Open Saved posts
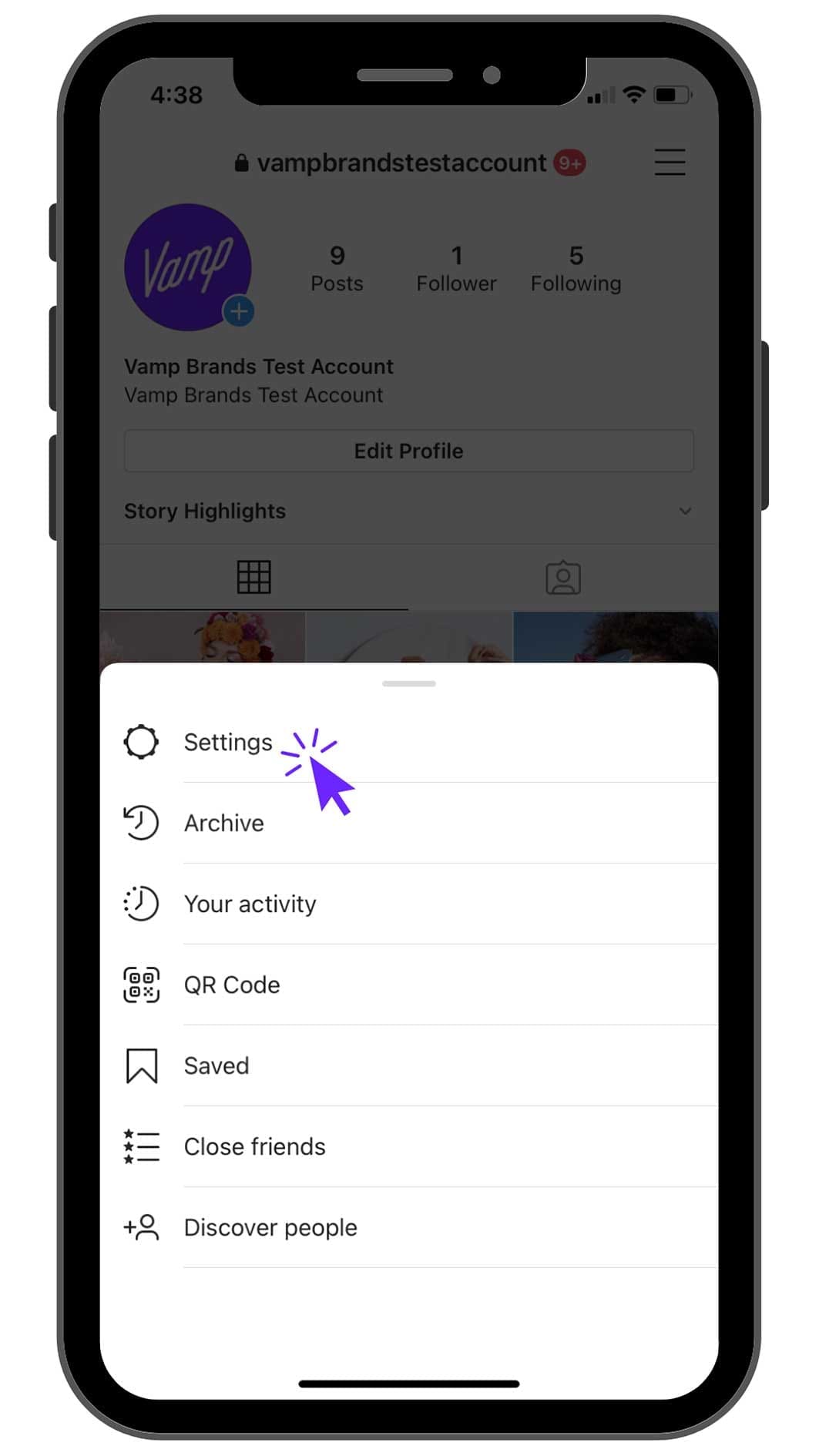Screen dimensions: 819x1456 216,1065
